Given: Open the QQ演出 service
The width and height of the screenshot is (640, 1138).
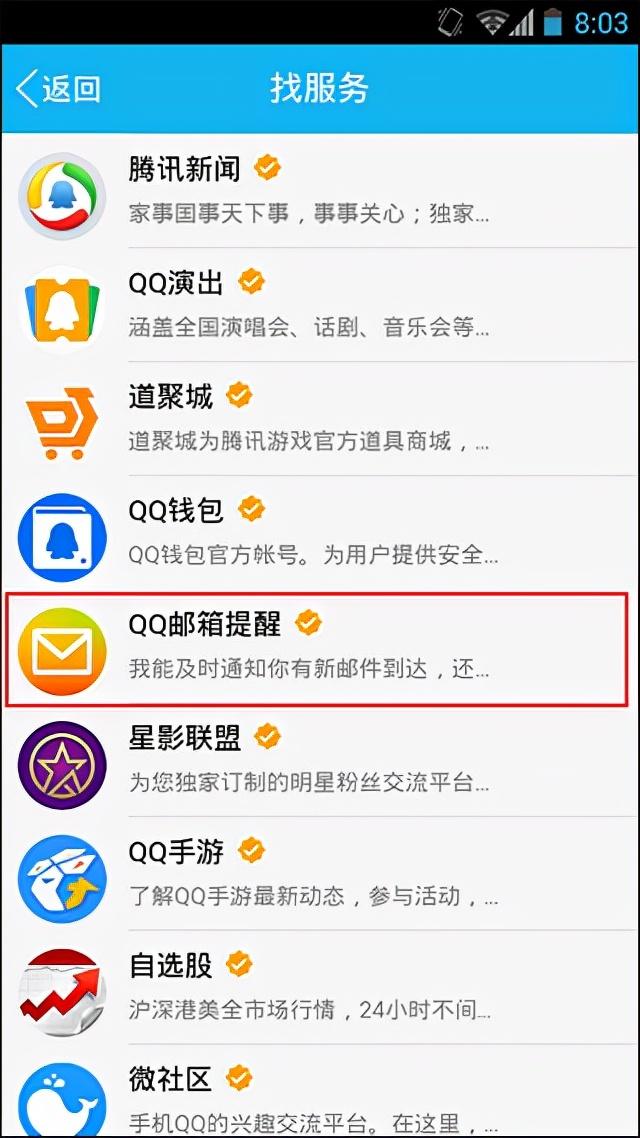Looking at the screenshot, I should click(x=320, y=305).
